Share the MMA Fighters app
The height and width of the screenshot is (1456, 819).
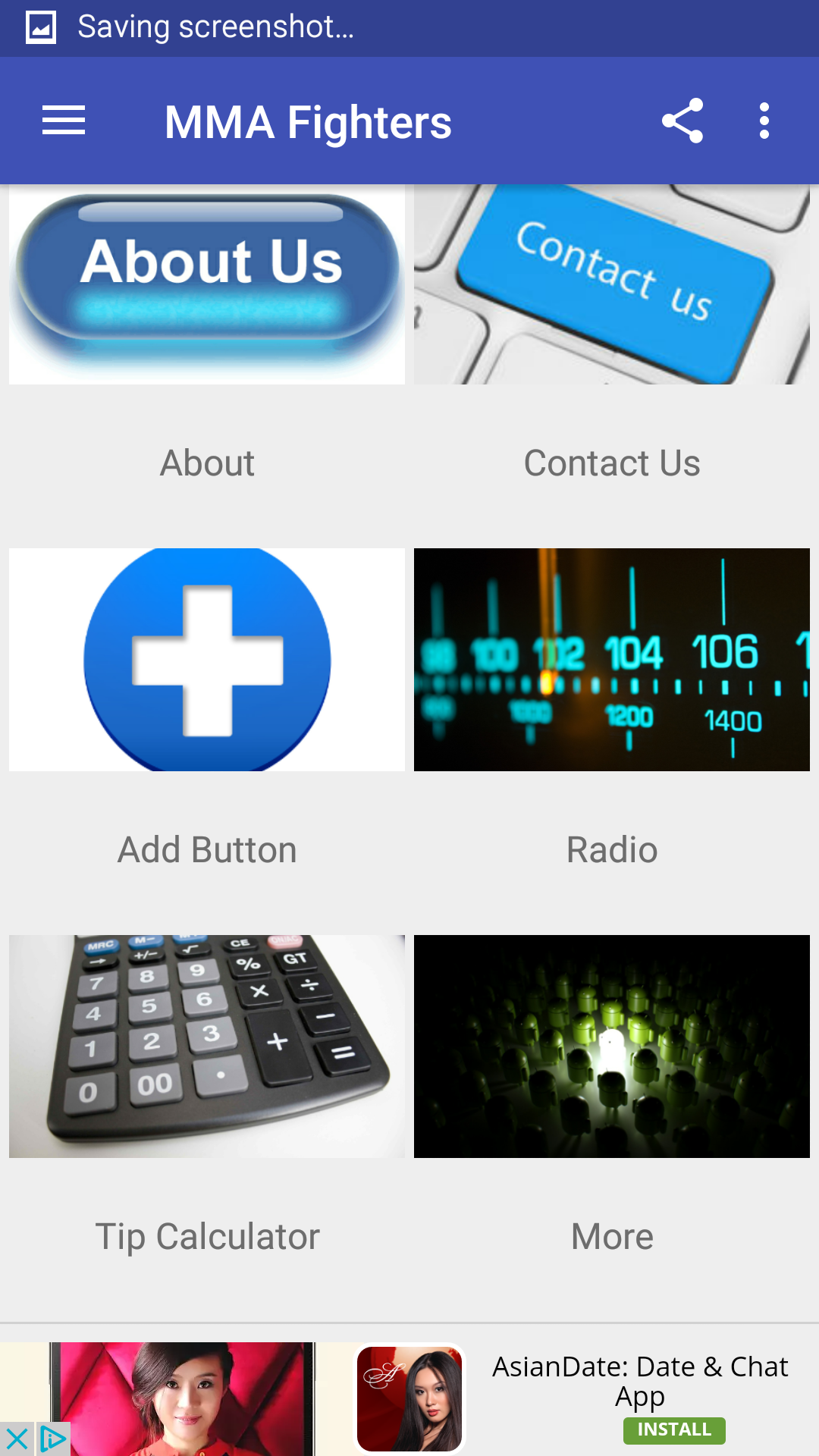[682, 121]
